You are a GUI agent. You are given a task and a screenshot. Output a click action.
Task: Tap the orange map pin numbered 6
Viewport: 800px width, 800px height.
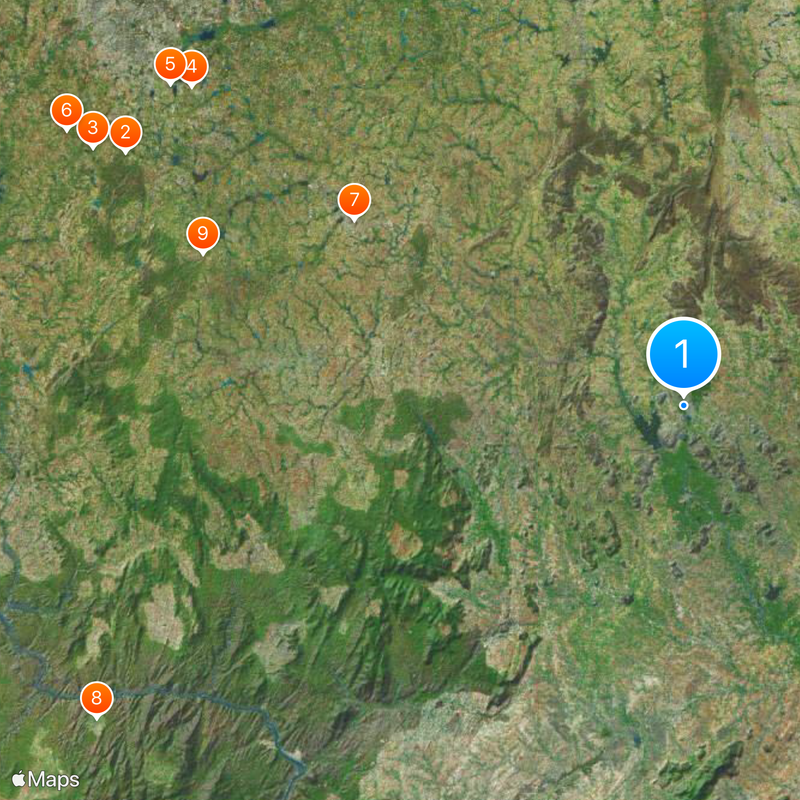[66, 110]
